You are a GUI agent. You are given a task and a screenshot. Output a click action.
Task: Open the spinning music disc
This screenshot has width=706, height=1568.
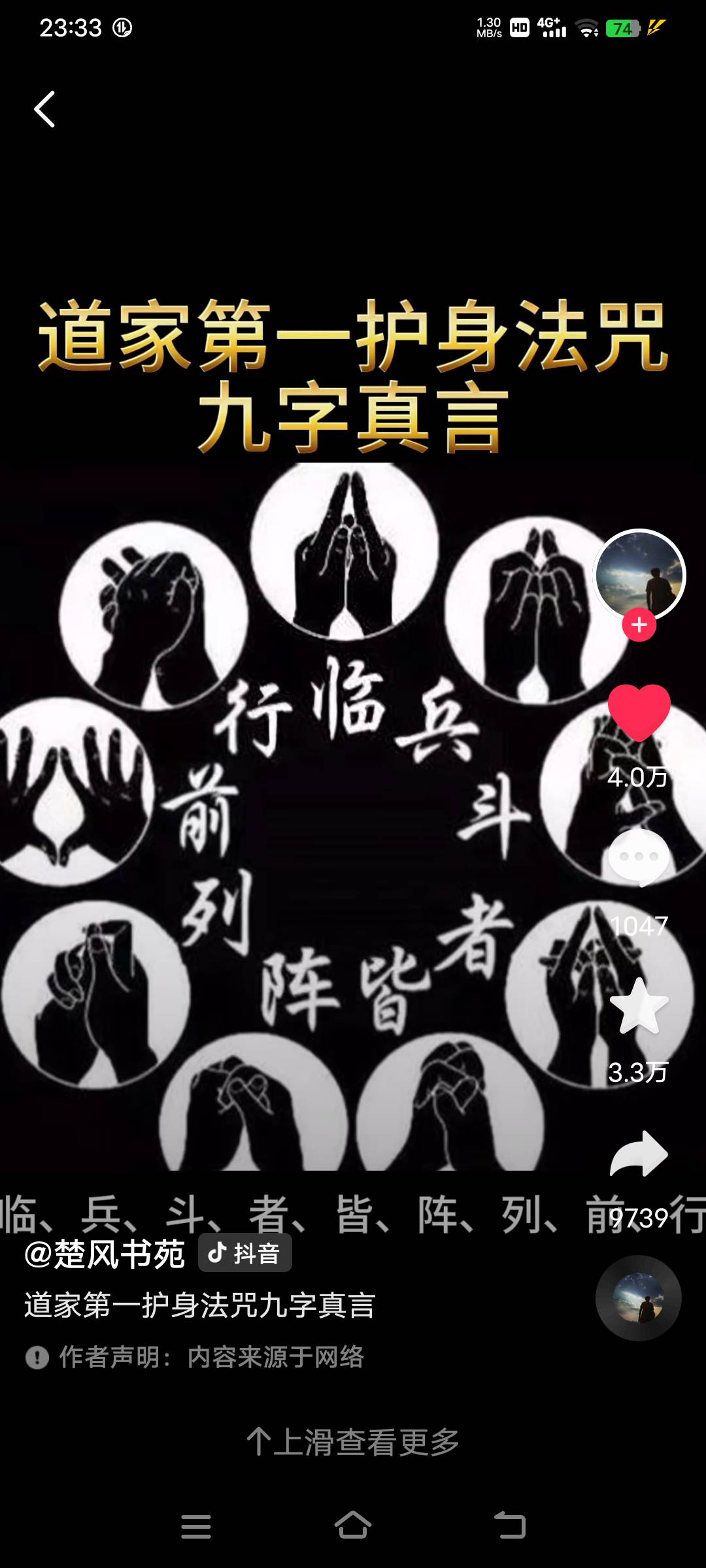[x=638, y=1298]
